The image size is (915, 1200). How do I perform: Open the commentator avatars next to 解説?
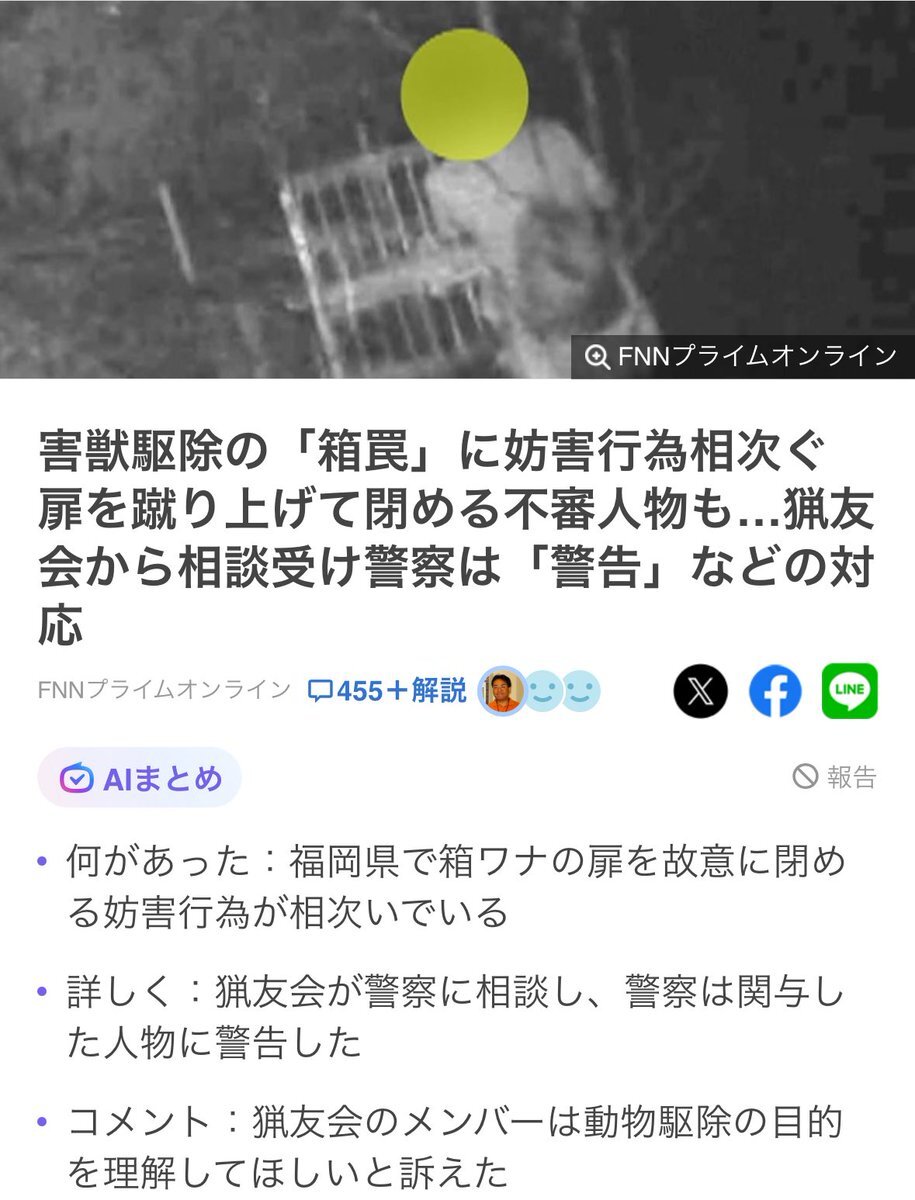coord(540,690)
